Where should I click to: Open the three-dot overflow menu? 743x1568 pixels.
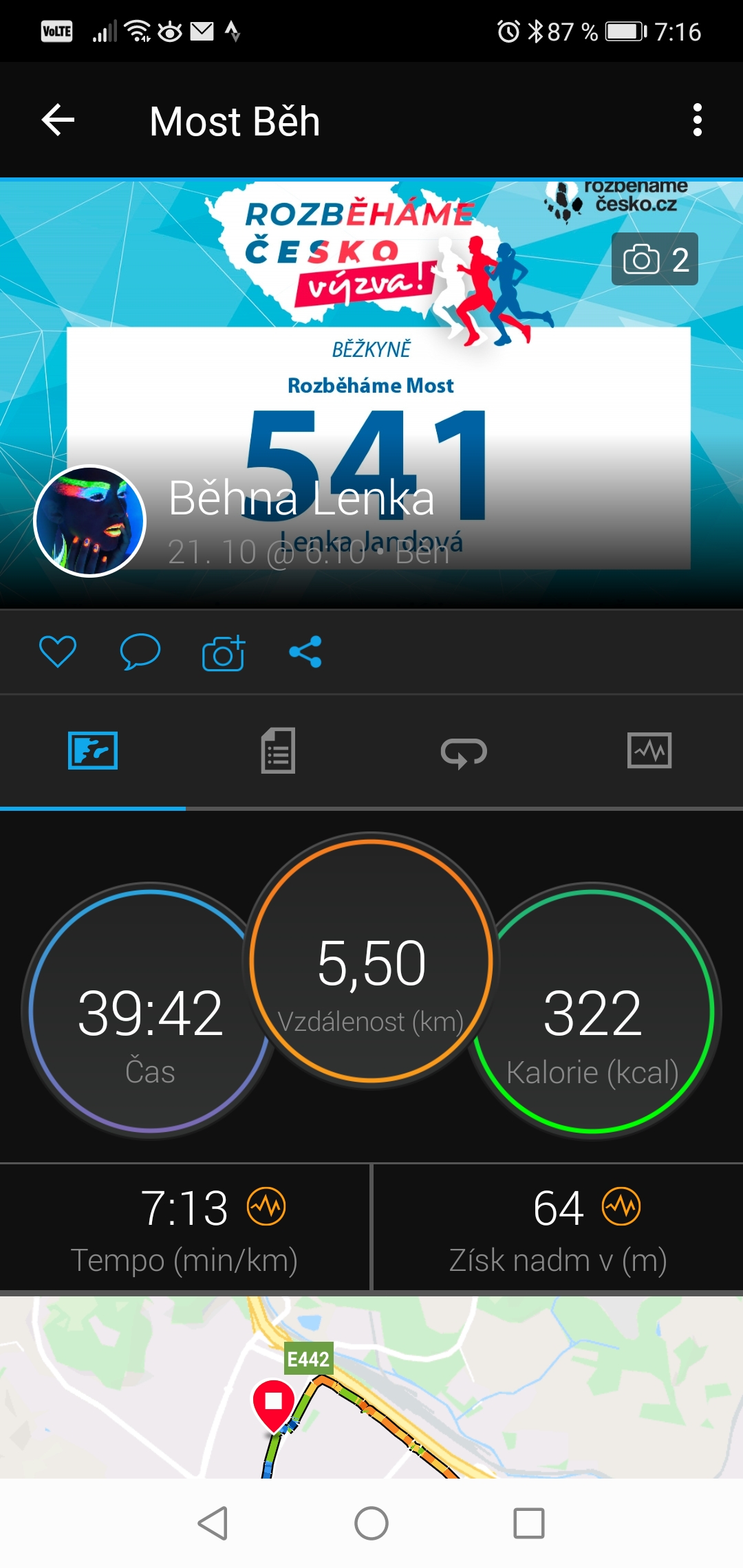(698, 120)
